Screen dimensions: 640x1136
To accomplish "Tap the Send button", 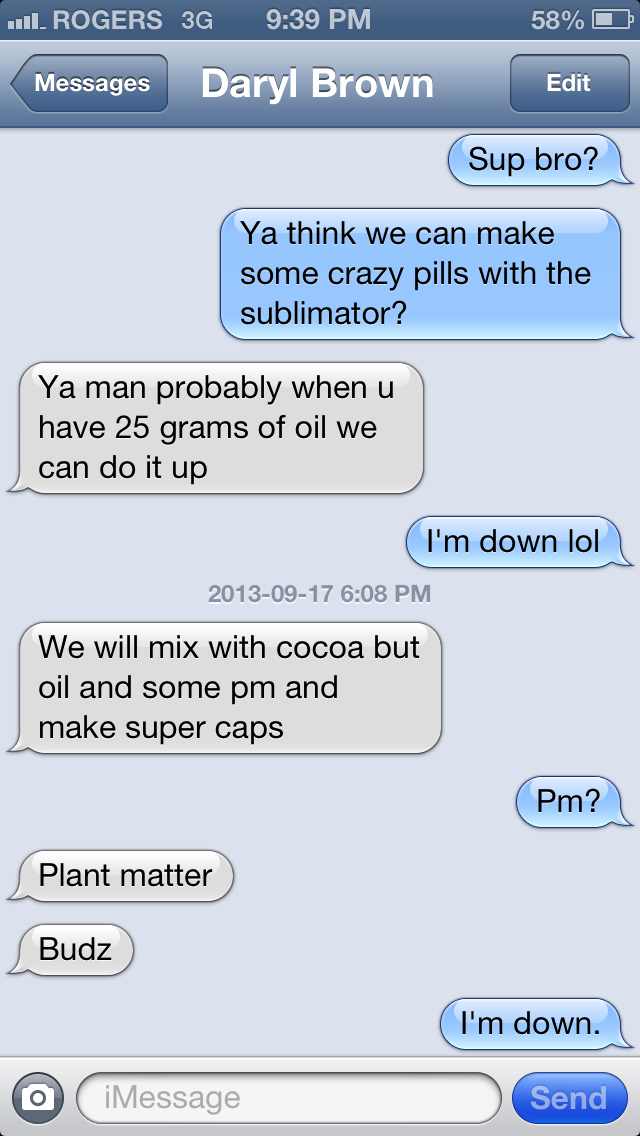I will [x=568, y=1098].
